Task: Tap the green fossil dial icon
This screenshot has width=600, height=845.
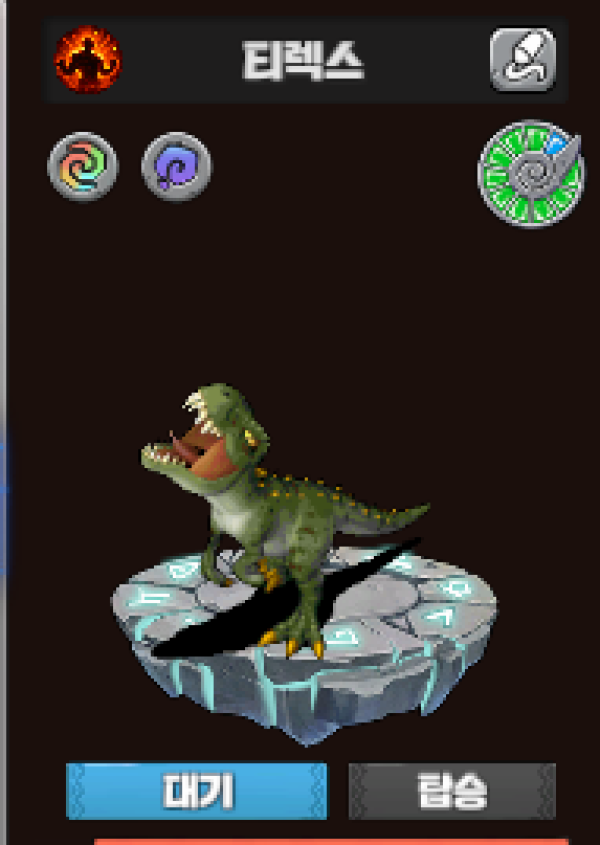Action: point(530,174)
